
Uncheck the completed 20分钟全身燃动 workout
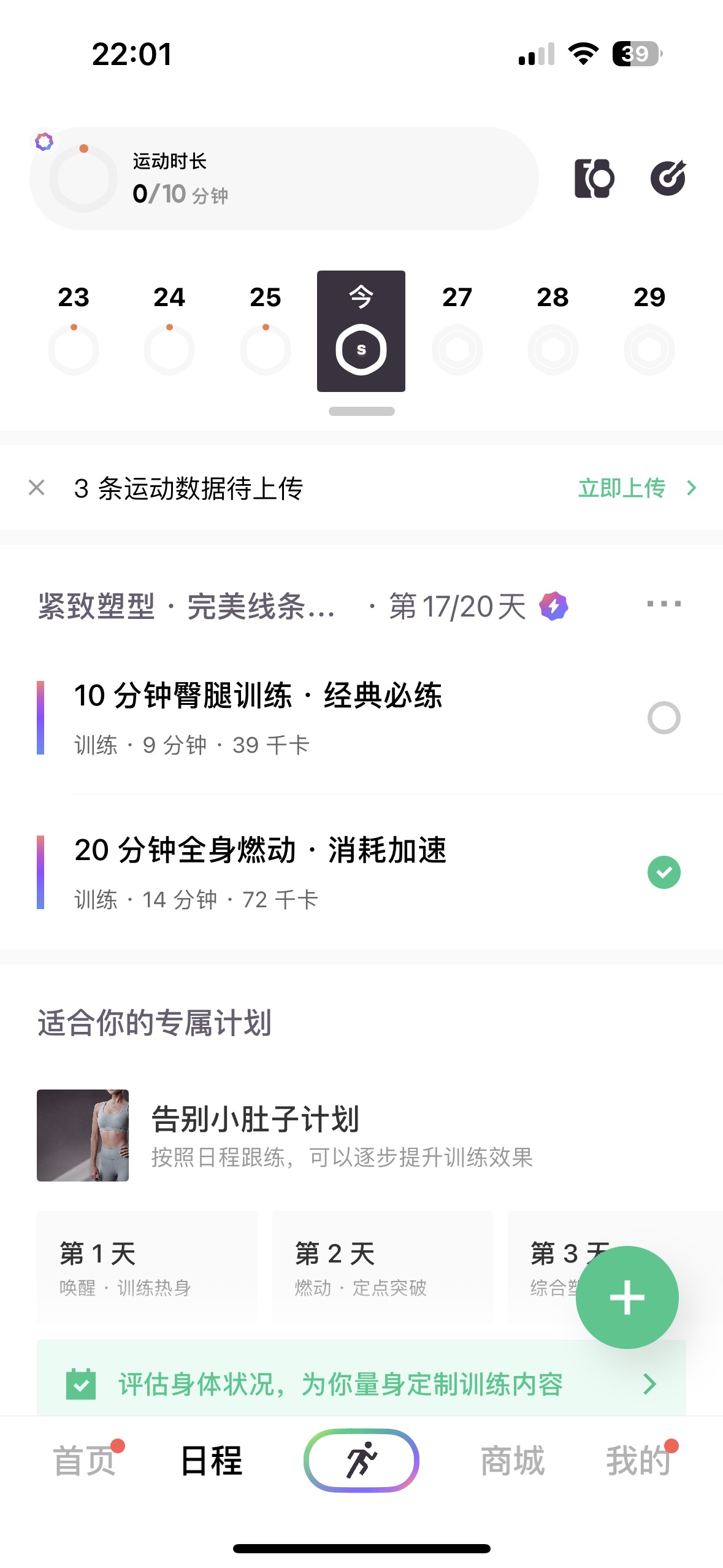(x=664, y=872)
